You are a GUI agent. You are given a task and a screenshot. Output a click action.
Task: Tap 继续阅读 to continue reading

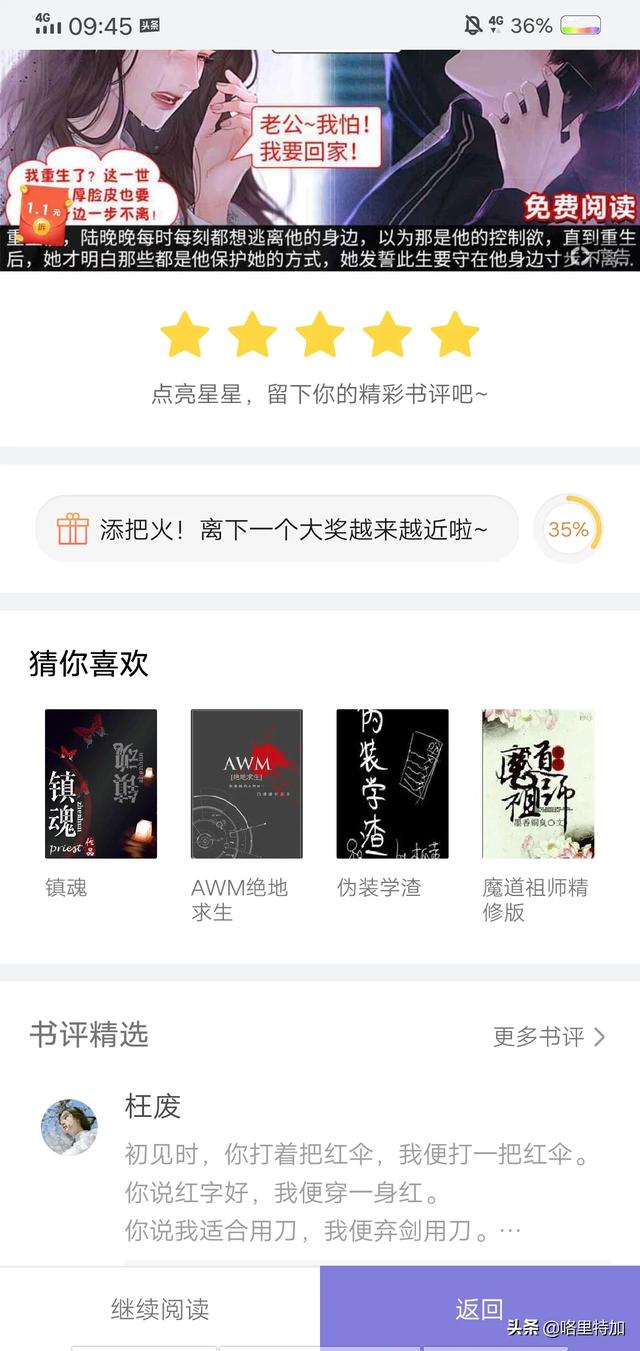(x=160, y=1309)
